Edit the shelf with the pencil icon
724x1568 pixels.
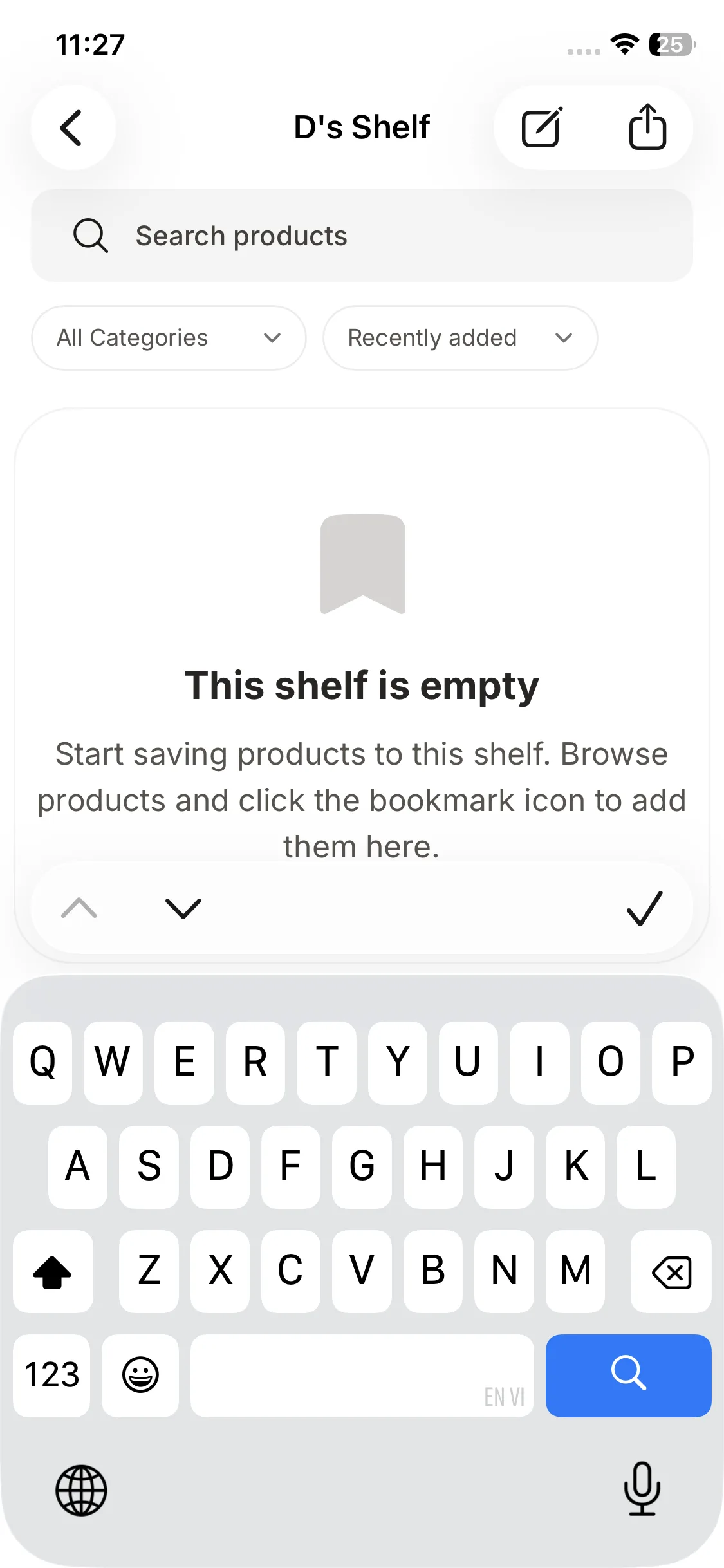click(x=541, y=127)
